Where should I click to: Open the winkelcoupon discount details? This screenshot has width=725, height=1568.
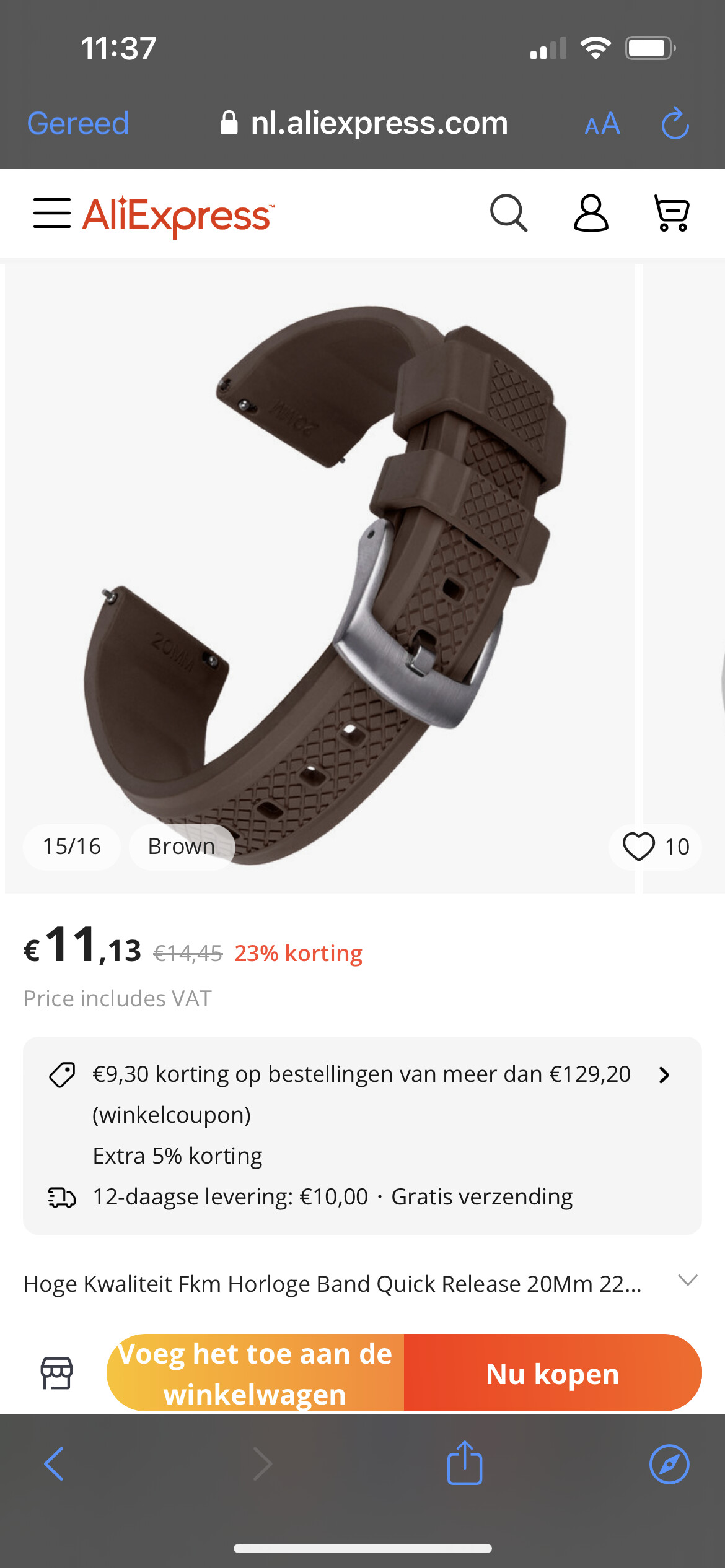[x=362, y=1094]
